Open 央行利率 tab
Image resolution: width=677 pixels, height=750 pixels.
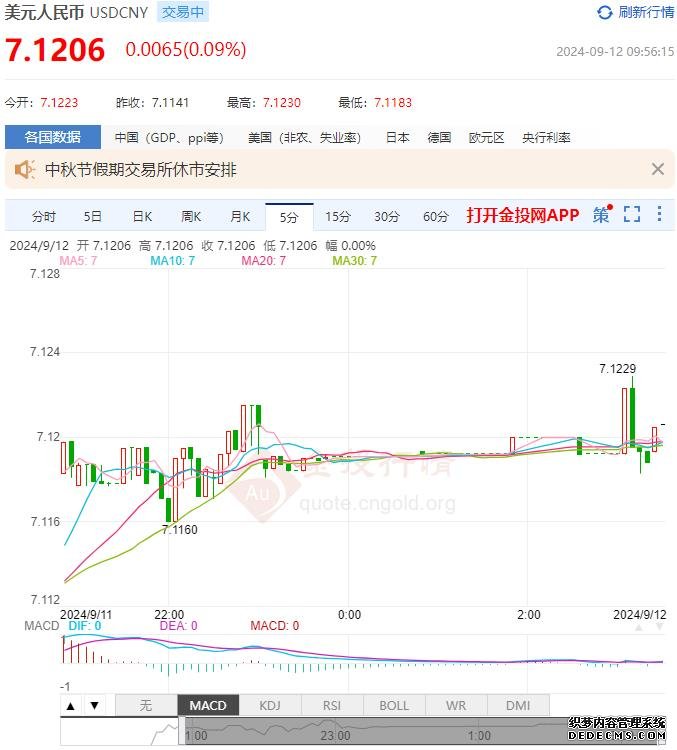(546, 137)
